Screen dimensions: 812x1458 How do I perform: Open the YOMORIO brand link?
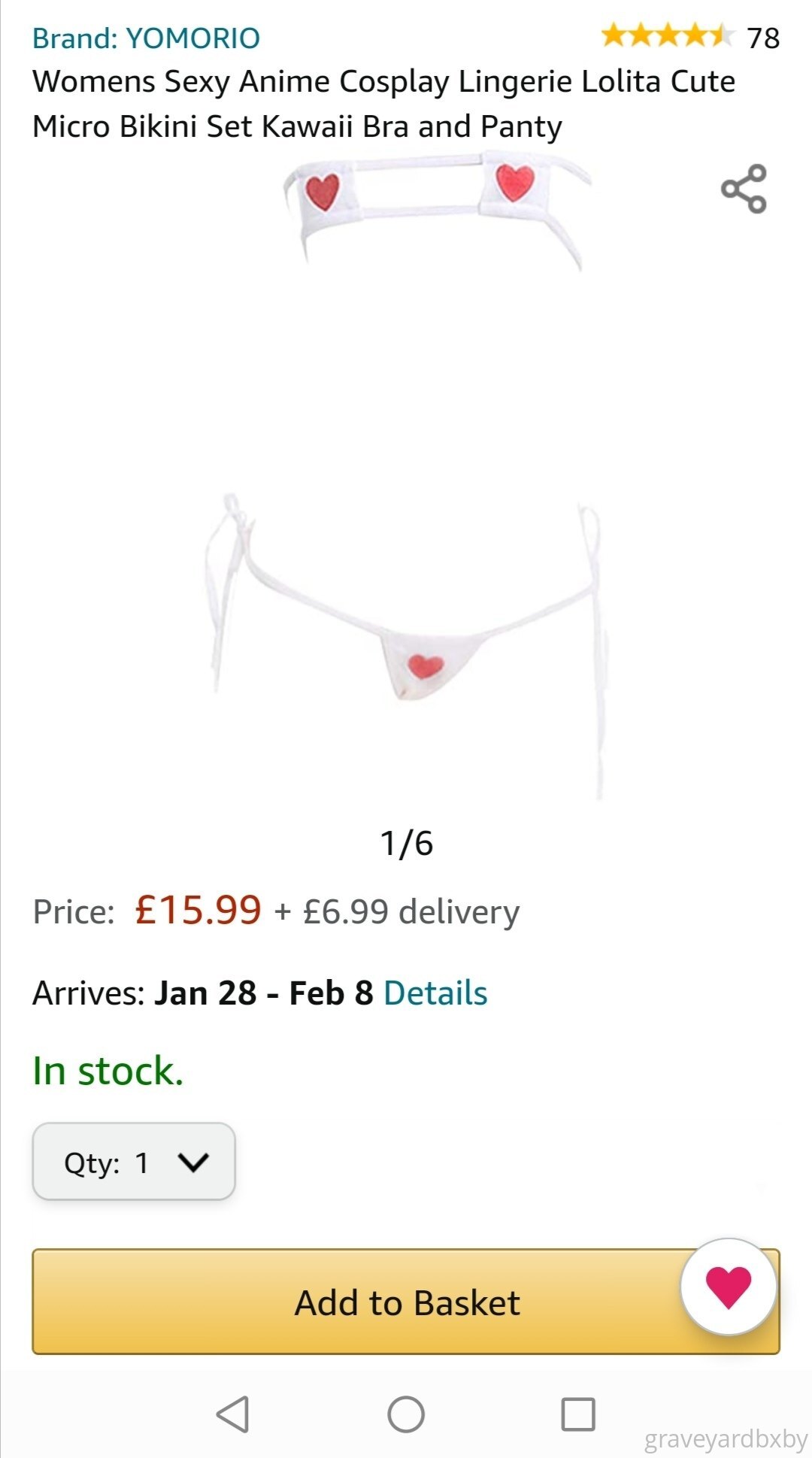[x=146, y=38]
